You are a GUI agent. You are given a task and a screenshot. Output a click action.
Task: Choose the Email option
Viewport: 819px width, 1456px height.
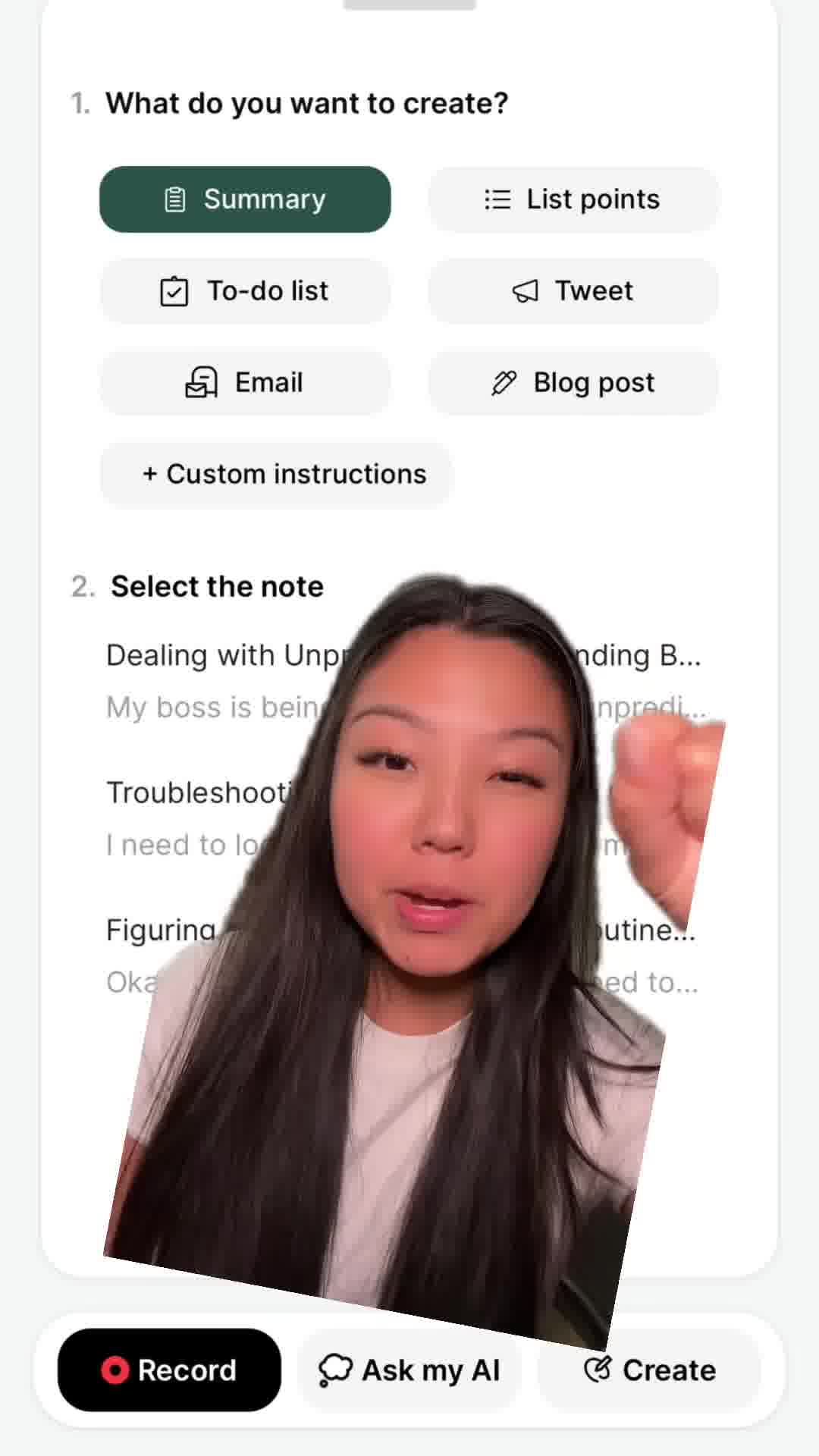pyautogui.click(x=245, y=383)
